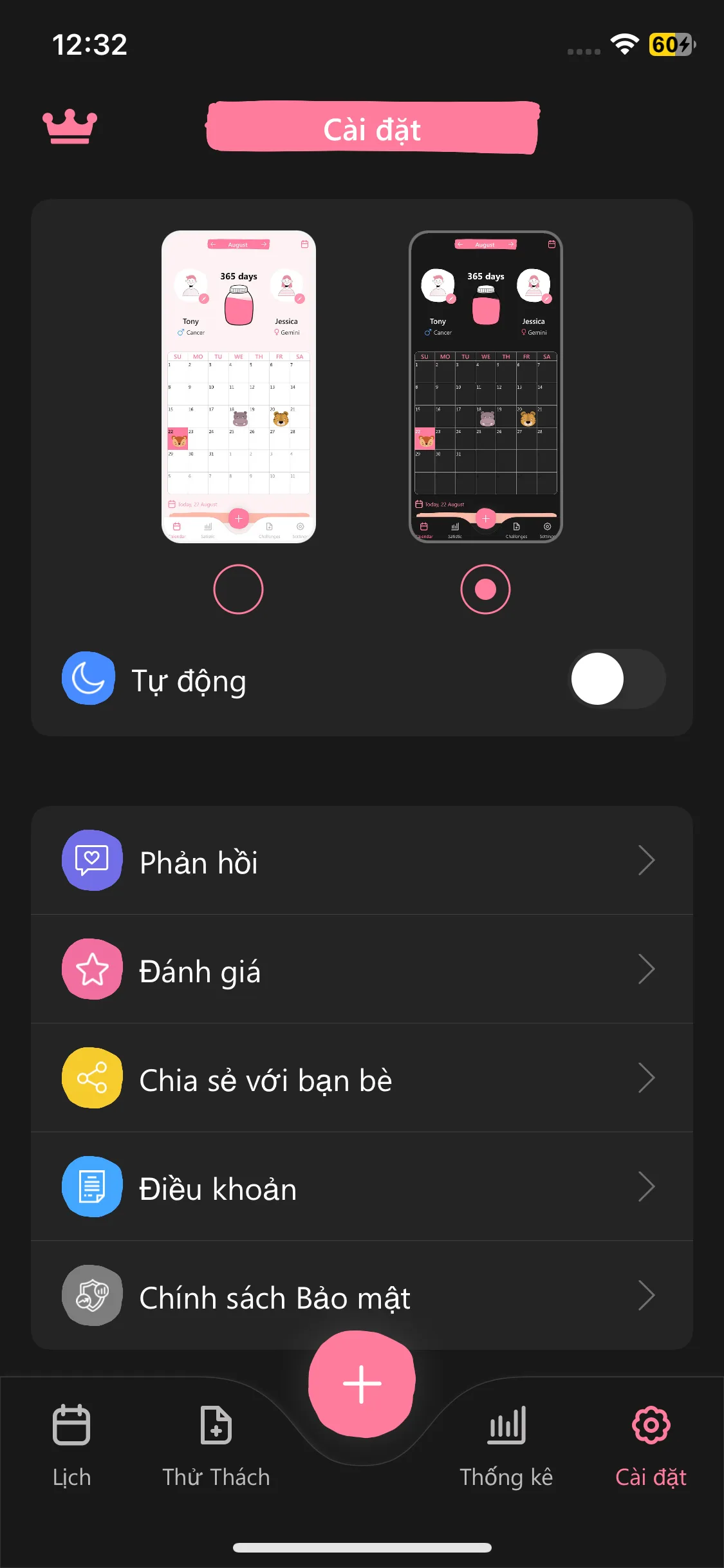This screenshot has width=724, height=1568.
Task: Select the light theme radio button
Action: coord(237,589)
